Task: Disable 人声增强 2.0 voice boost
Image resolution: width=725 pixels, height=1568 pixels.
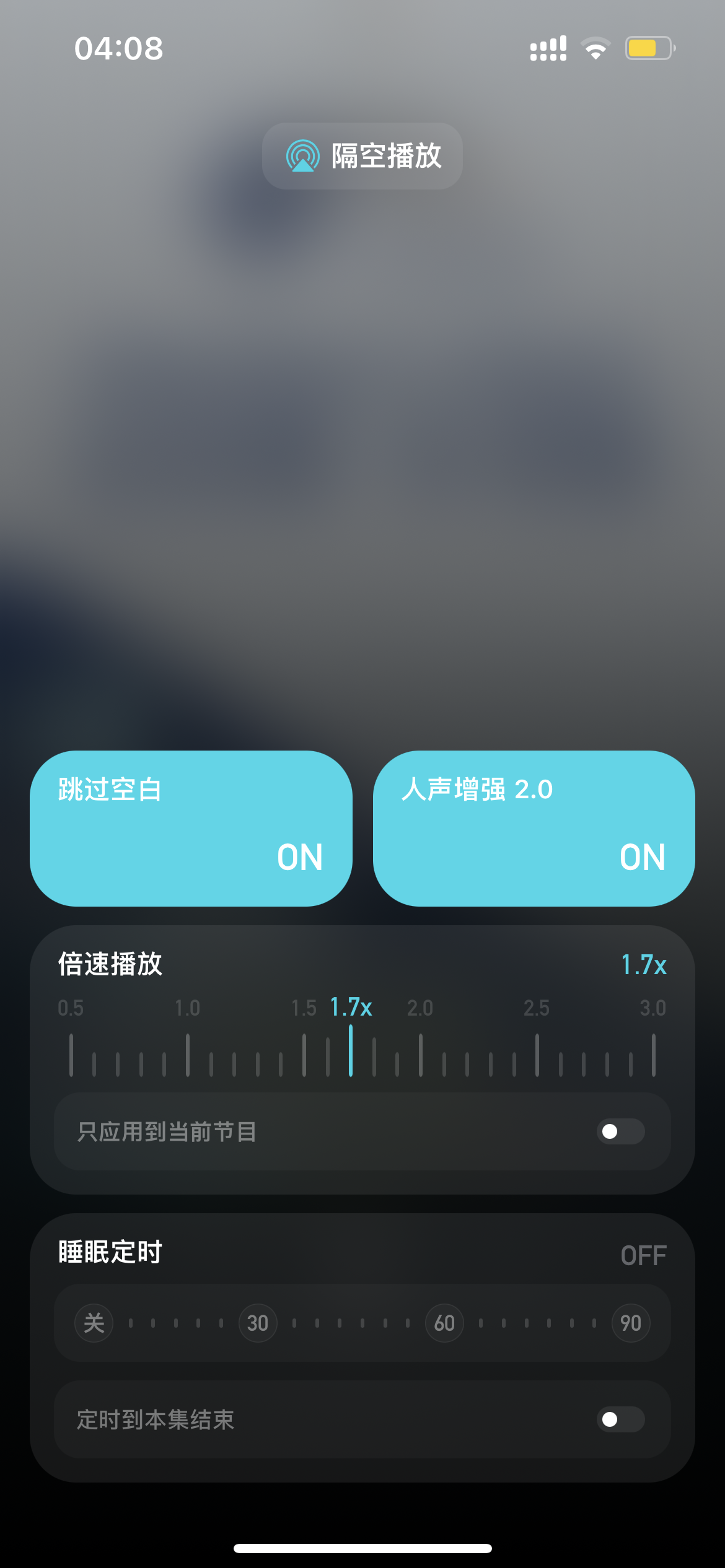Action: [534, 828]
